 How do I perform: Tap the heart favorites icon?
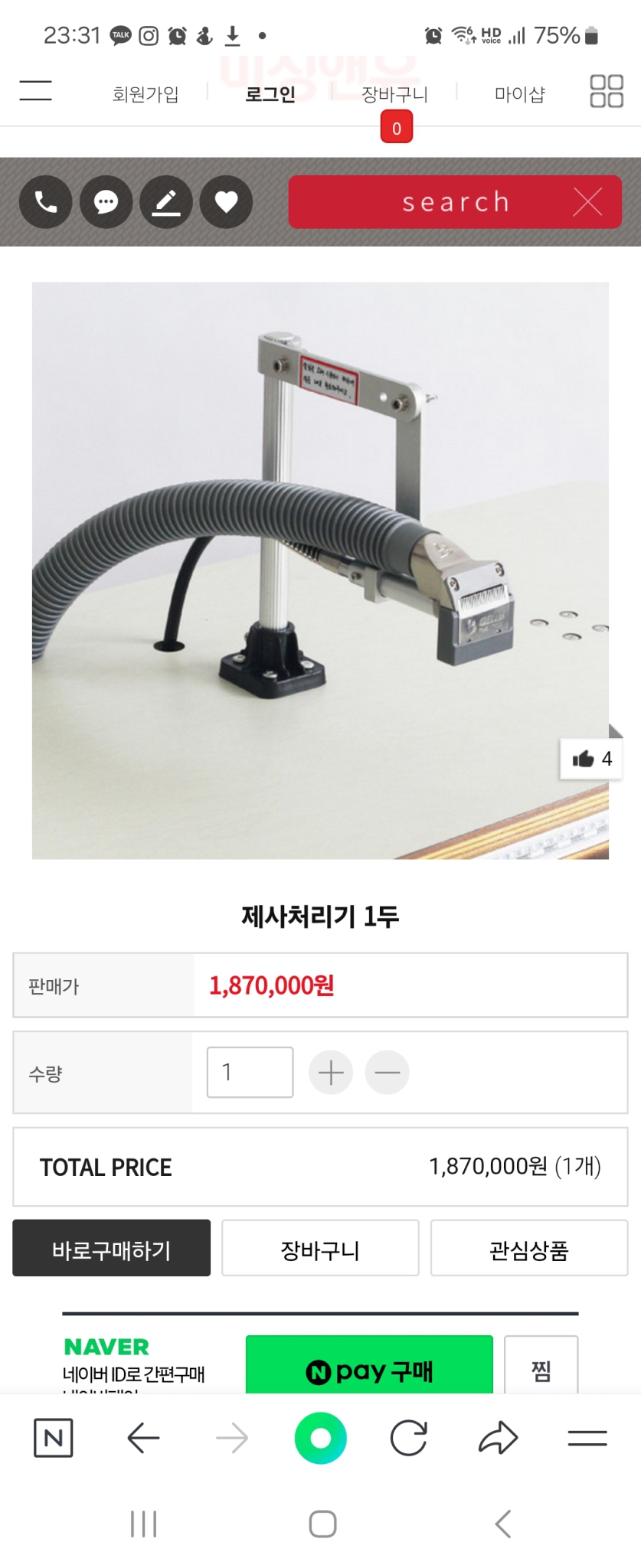point(226,201)
